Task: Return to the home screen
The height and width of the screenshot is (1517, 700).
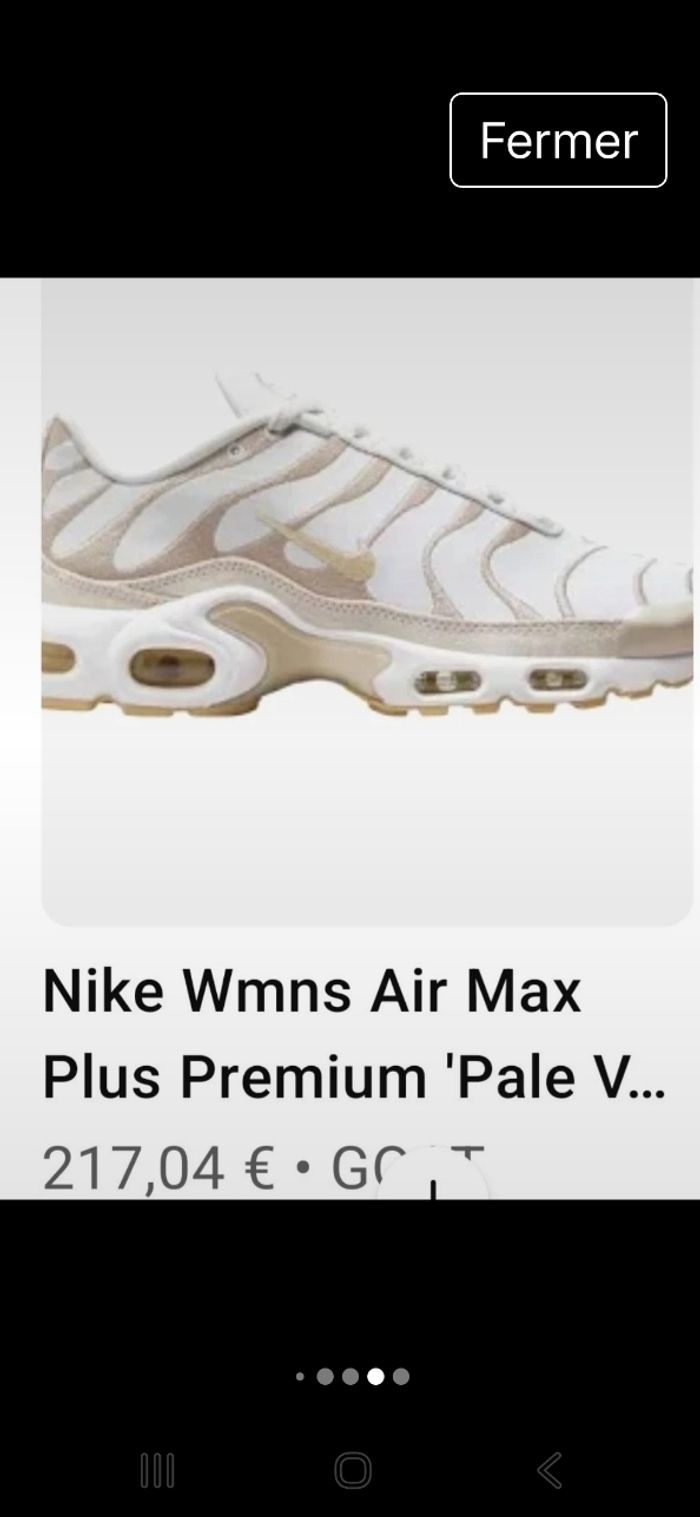Action: (352, 1470)
